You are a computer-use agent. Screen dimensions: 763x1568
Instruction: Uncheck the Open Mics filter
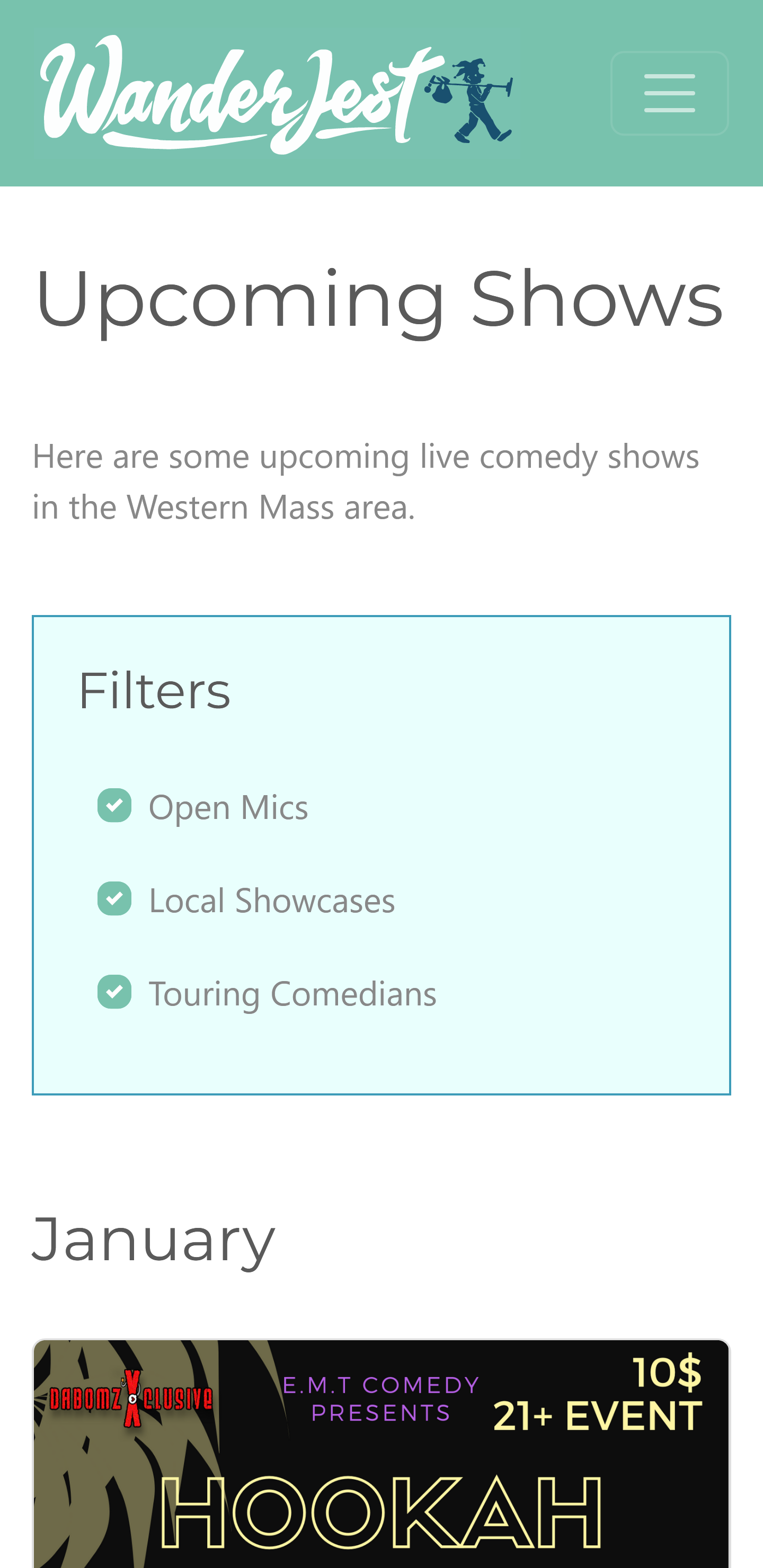114,805
